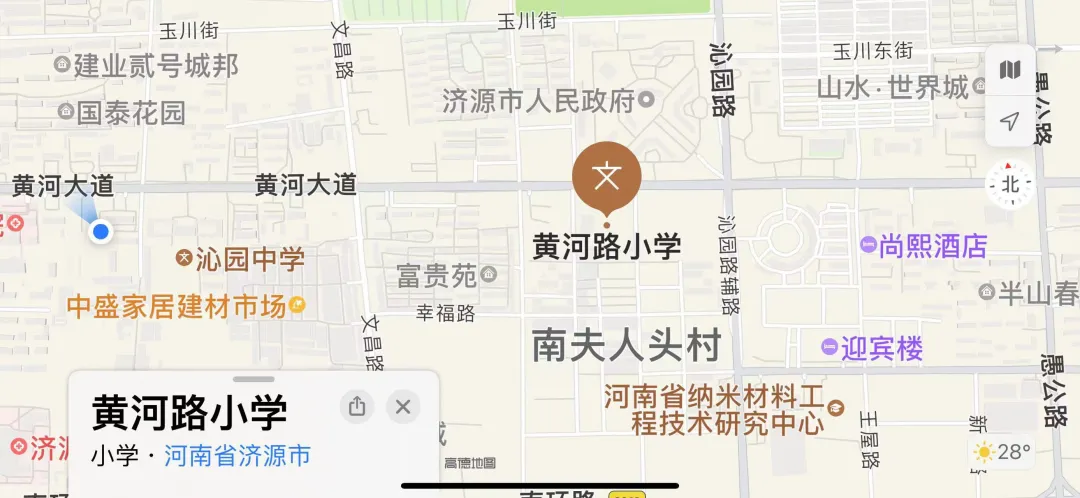The image size is (1080, 498).
Task: Center map on current location
Action: [x=1010, y=122]
